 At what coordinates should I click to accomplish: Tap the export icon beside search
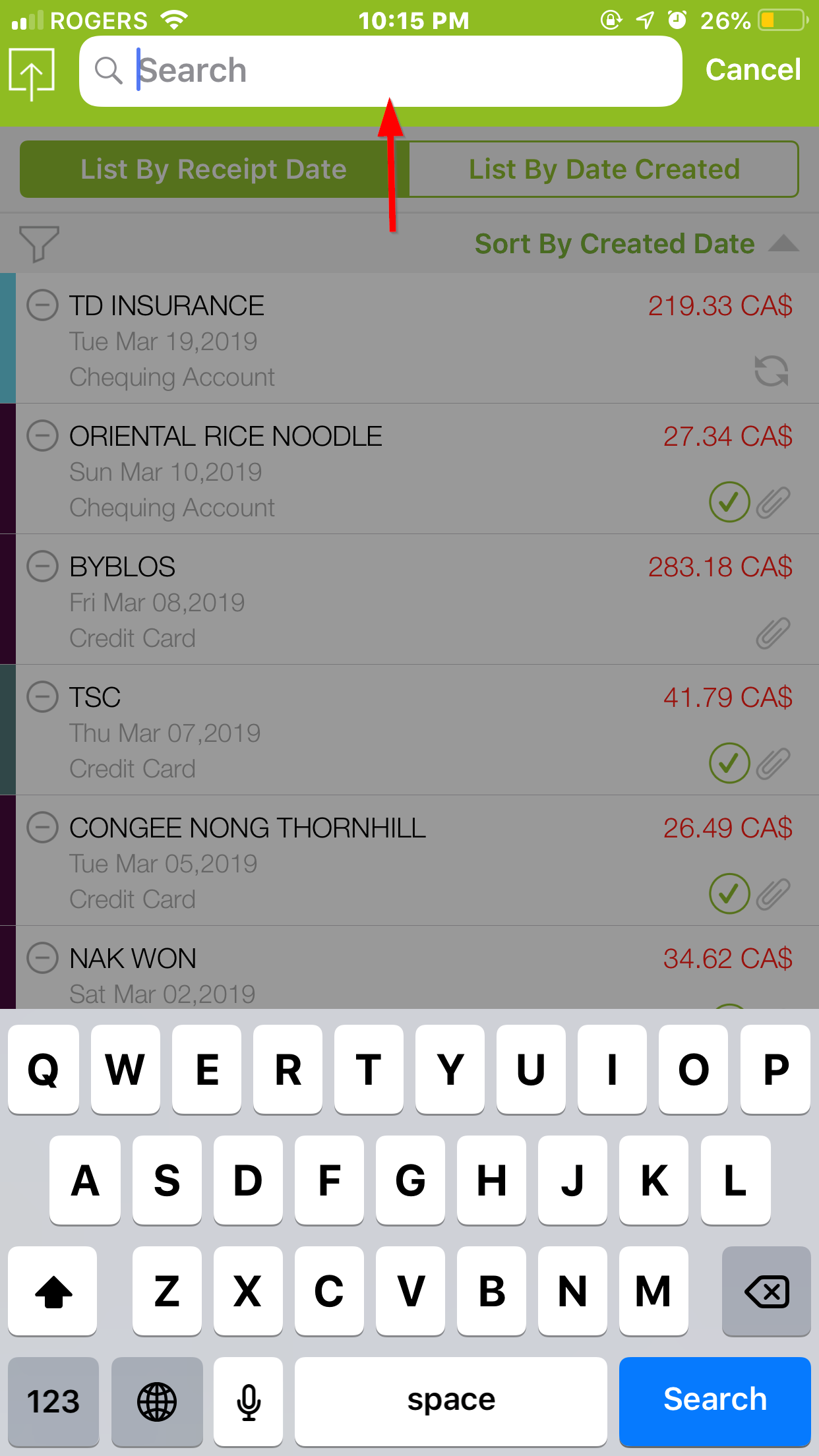(32, 73)
